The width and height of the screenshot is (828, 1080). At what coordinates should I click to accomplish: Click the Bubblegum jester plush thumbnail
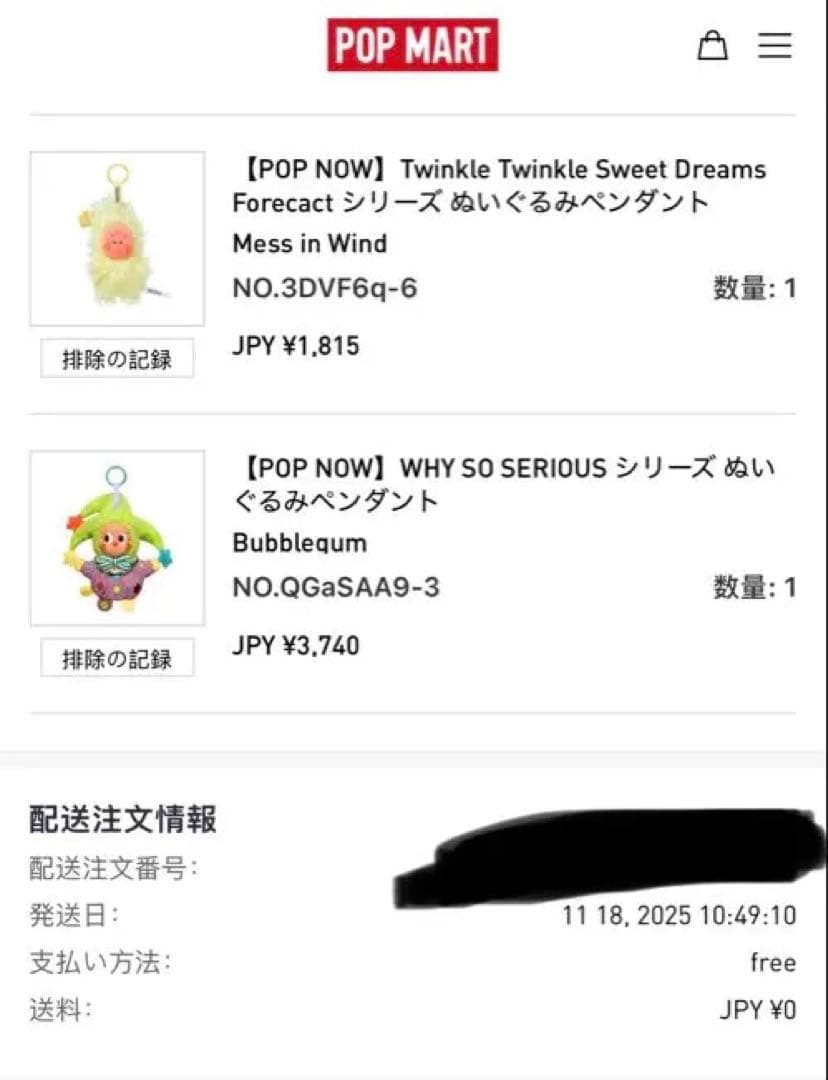pos(117,537)
